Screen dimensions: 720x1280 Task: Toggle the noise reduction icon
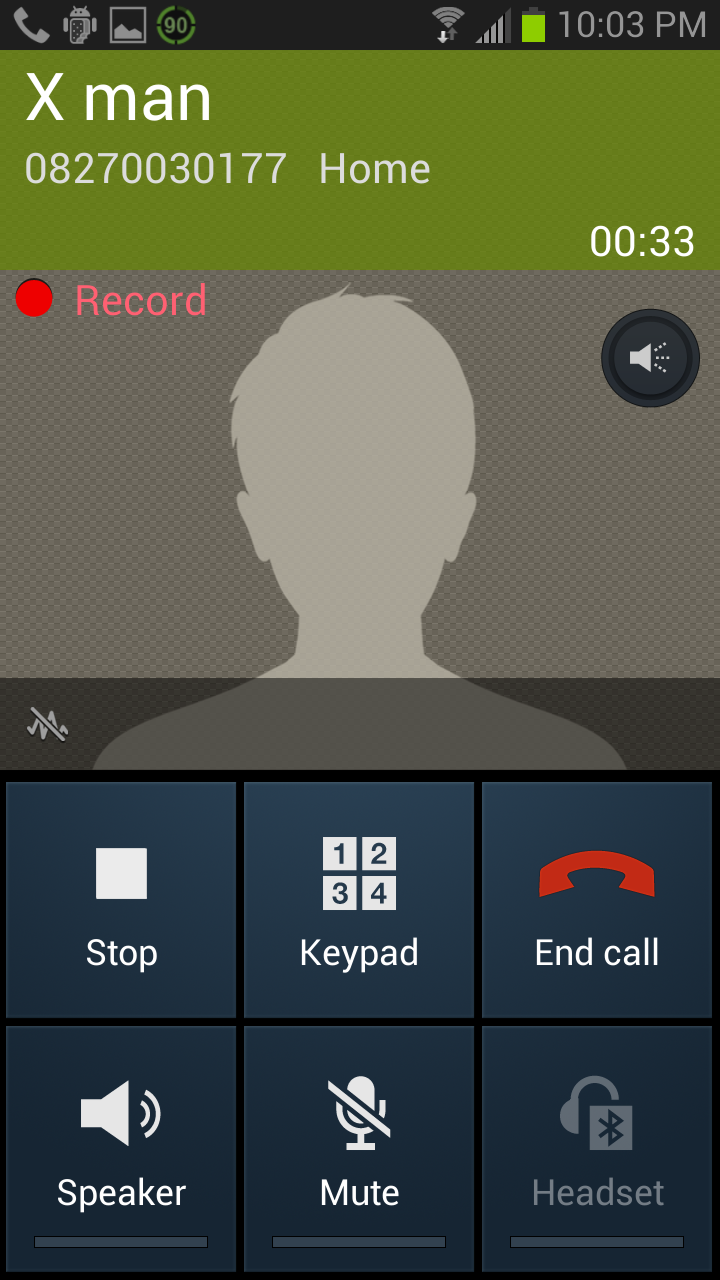pos(46,724)
